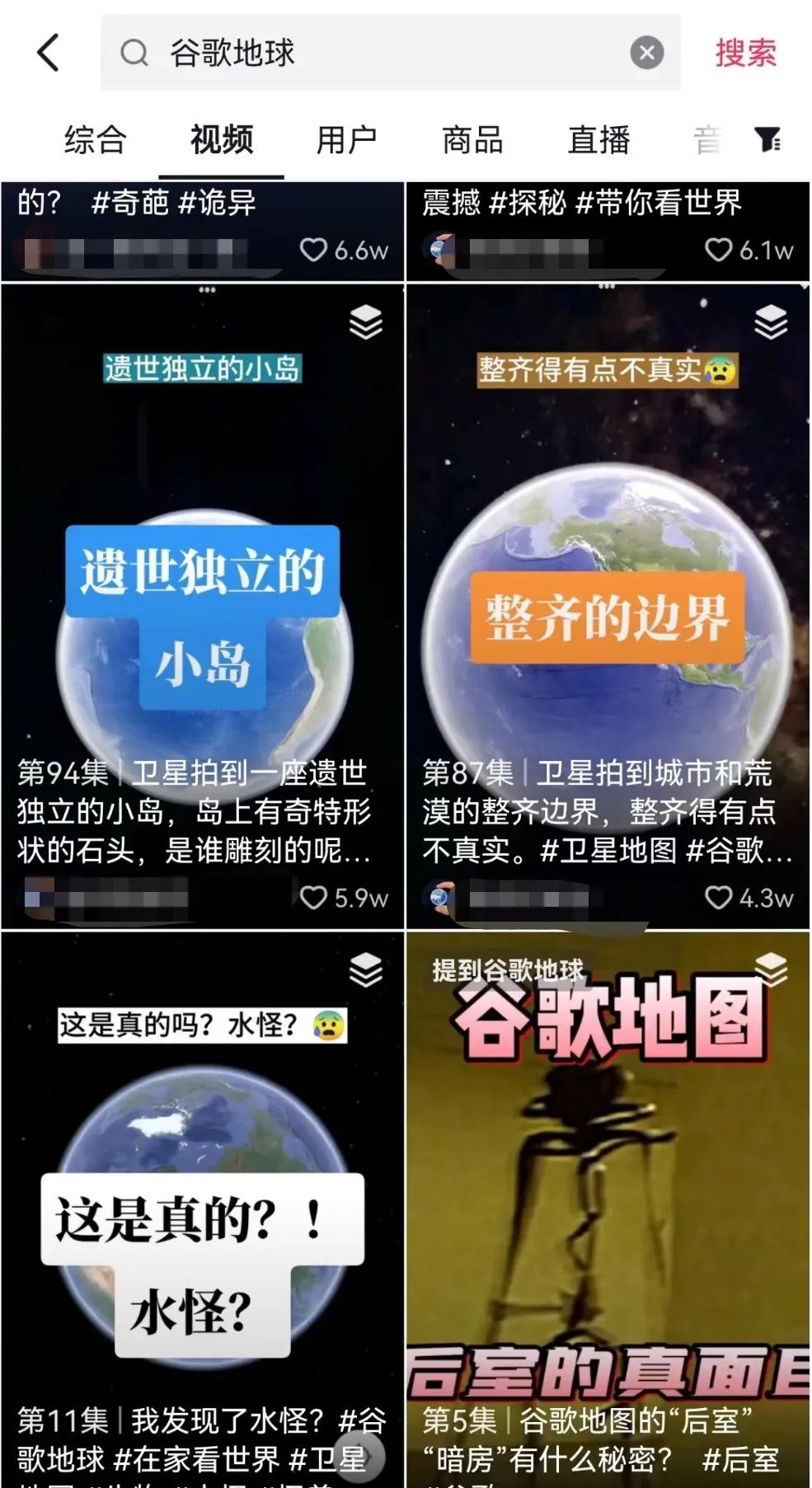Like the #探秘 #带你看世界 video with 6.1w
This screenshot has width=812, height=1488.
click(x=719, y=250)
